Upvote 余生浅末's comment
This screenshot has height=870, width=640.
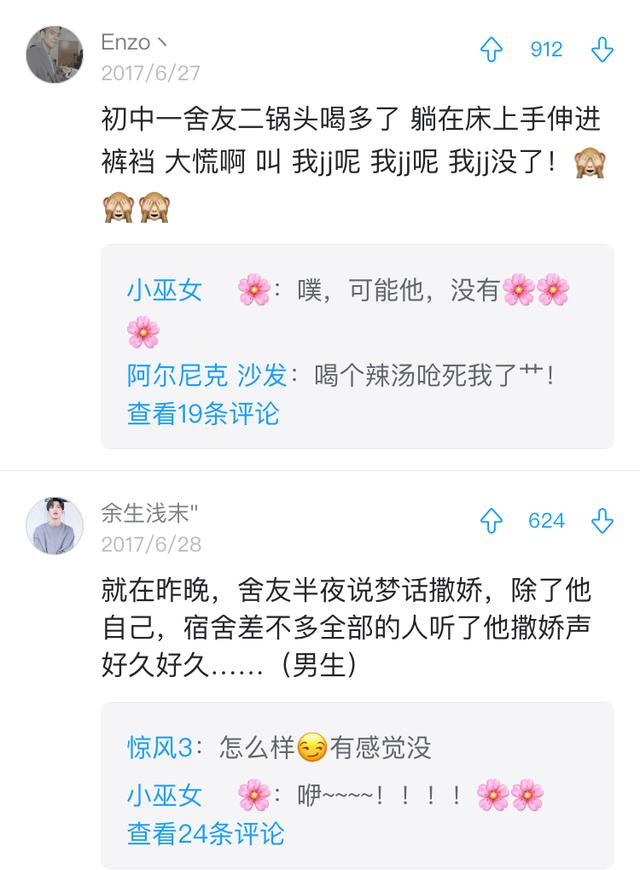(491, 520)
